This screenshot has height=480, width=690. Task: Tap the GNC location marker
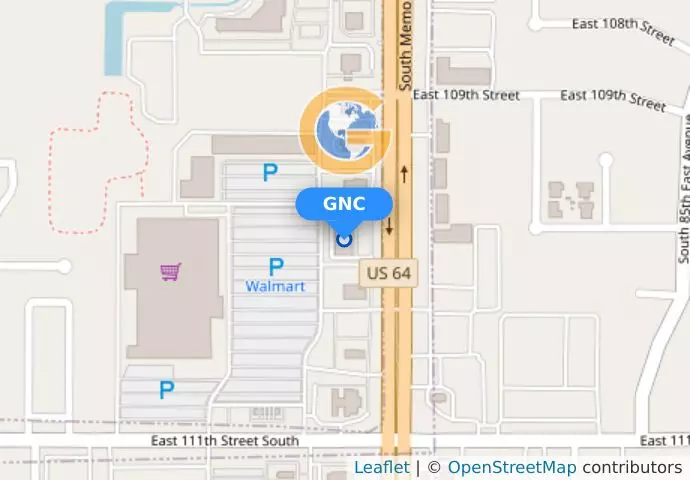[344, 239]
